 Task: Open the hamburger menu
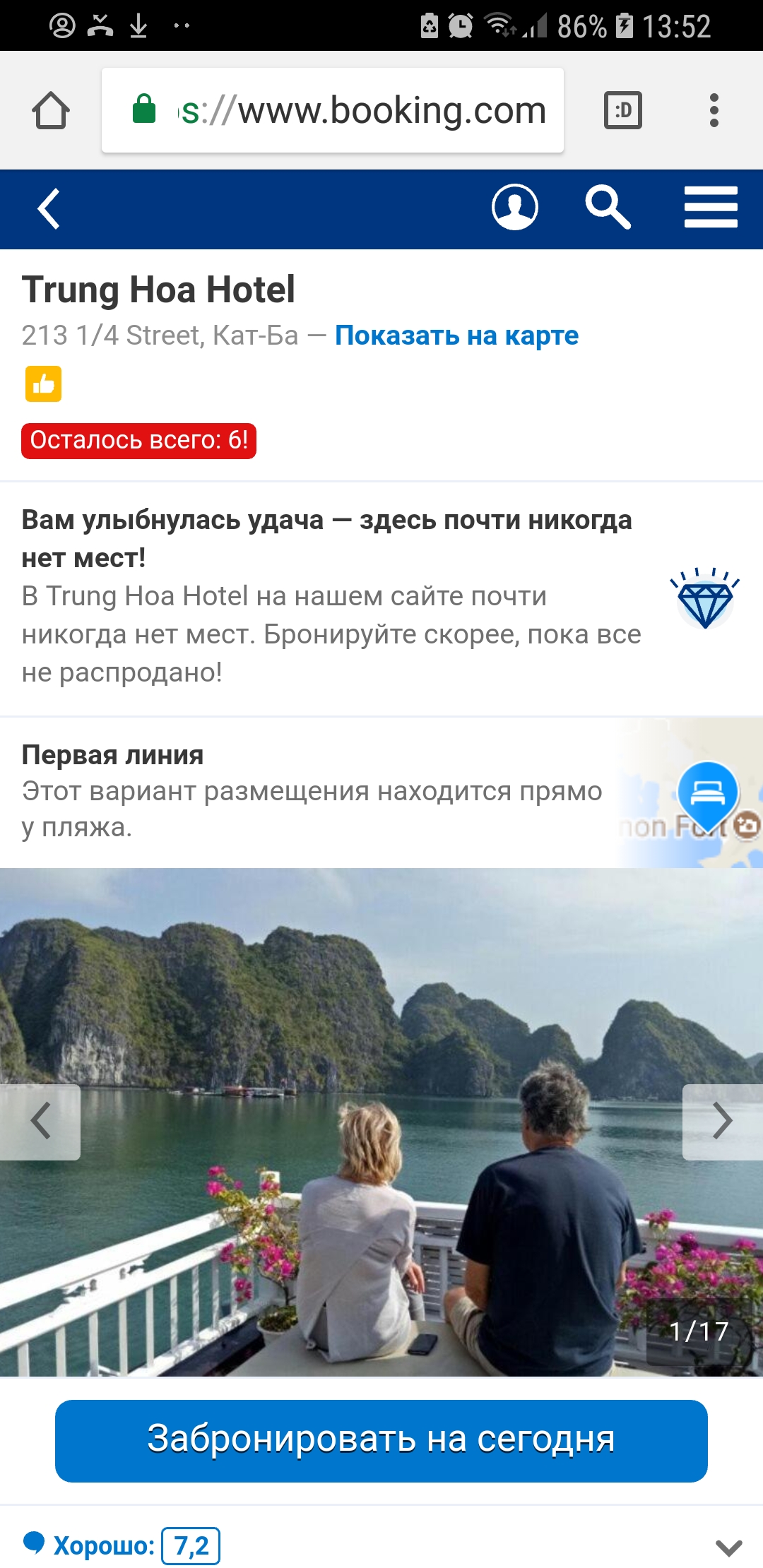coord(710,208)
